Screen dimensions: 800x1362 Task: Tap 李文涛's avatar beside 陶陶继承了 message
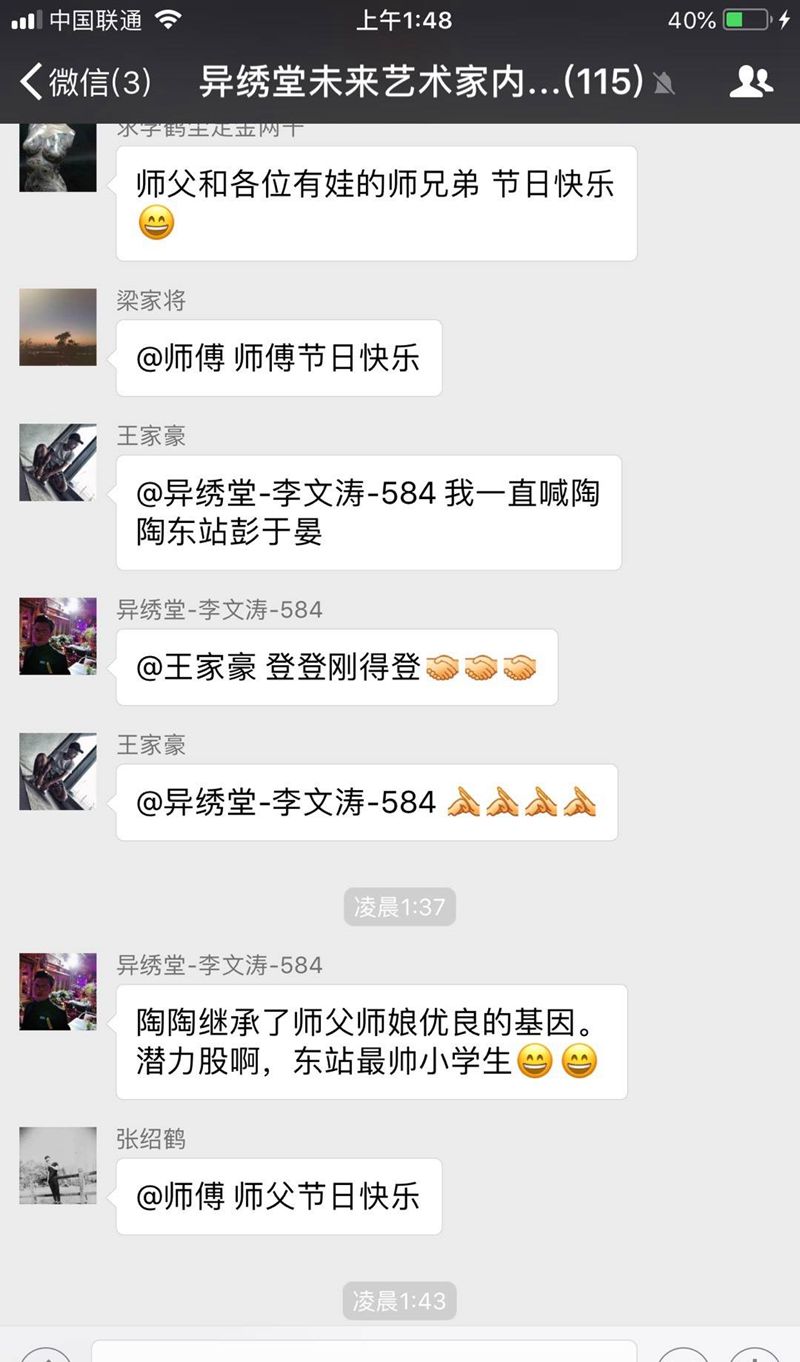point(58,992)
